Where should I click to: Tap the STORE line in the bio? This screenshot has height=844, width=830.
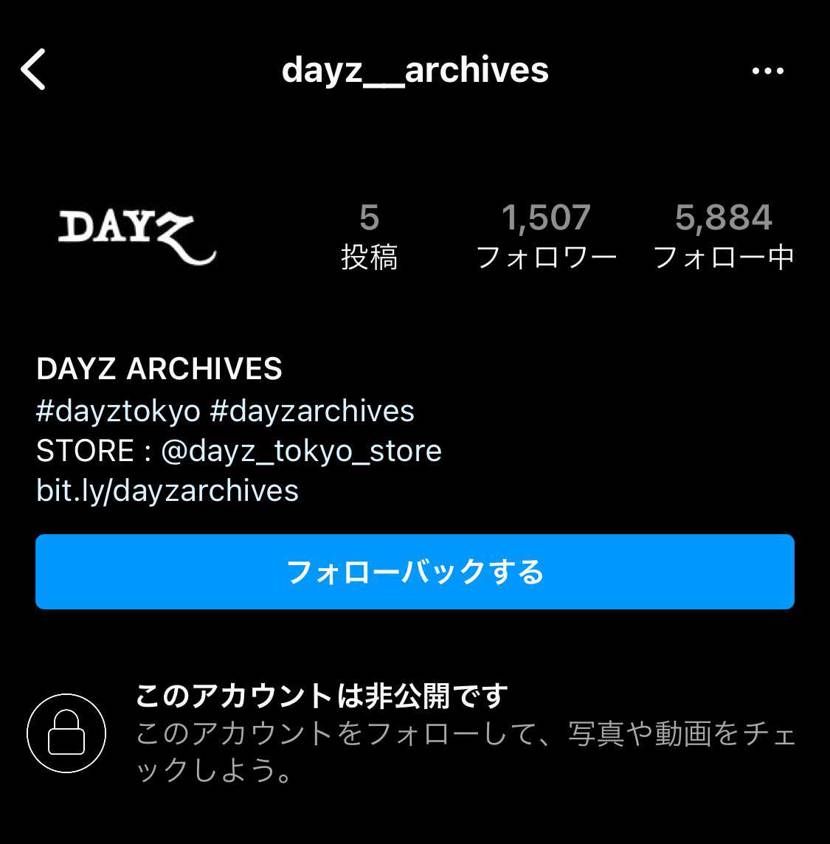(x=238, y=450)
